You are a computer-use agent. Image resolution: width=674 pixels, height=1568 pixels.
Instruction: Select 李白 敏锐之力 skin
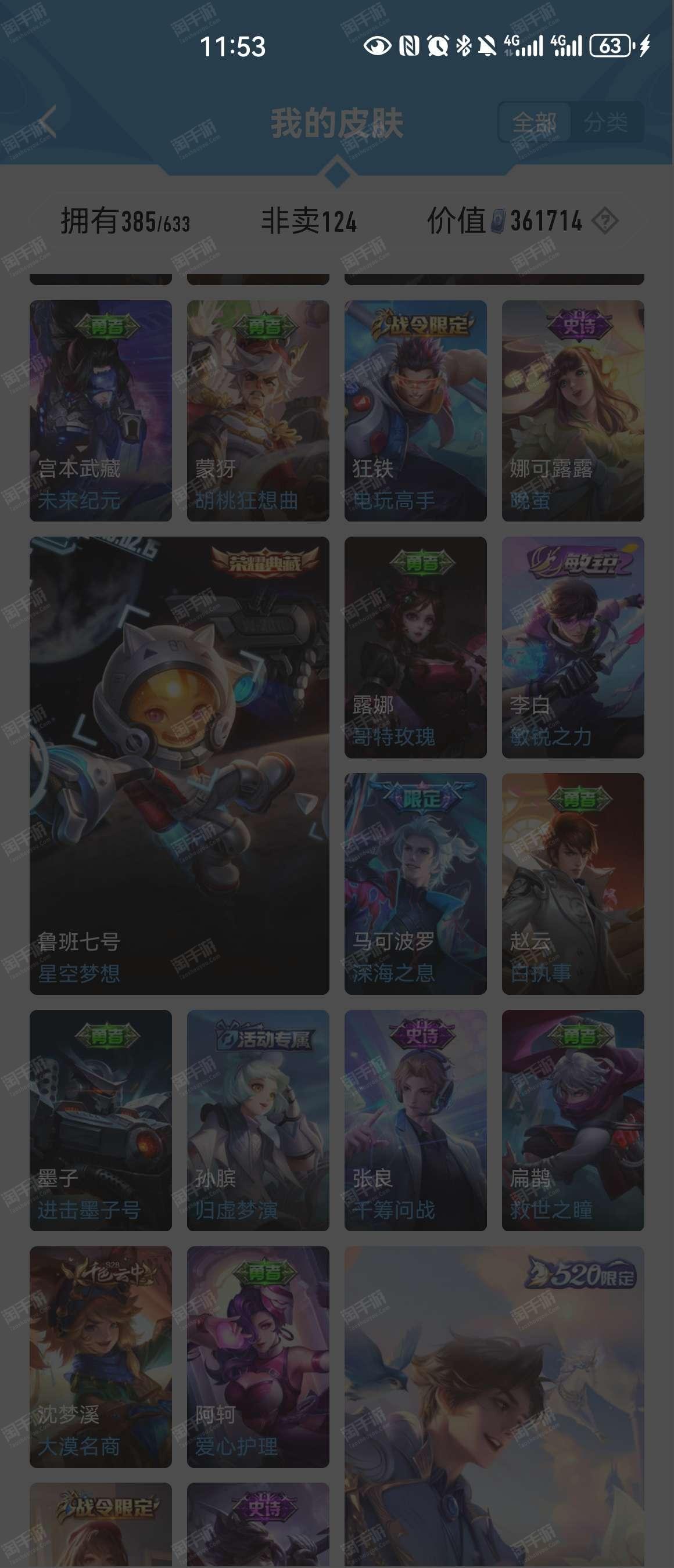coord(572,647)
